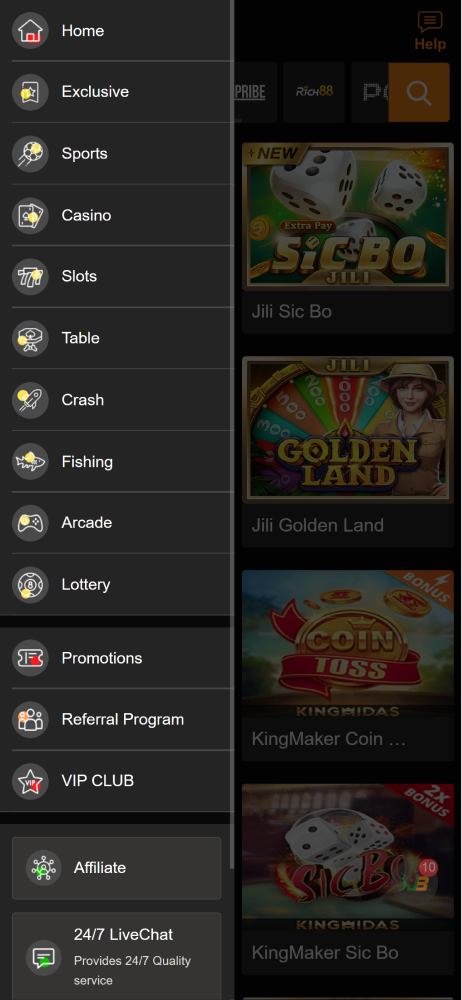
Task: Browse the Slots category
Action: click(117, 276)
